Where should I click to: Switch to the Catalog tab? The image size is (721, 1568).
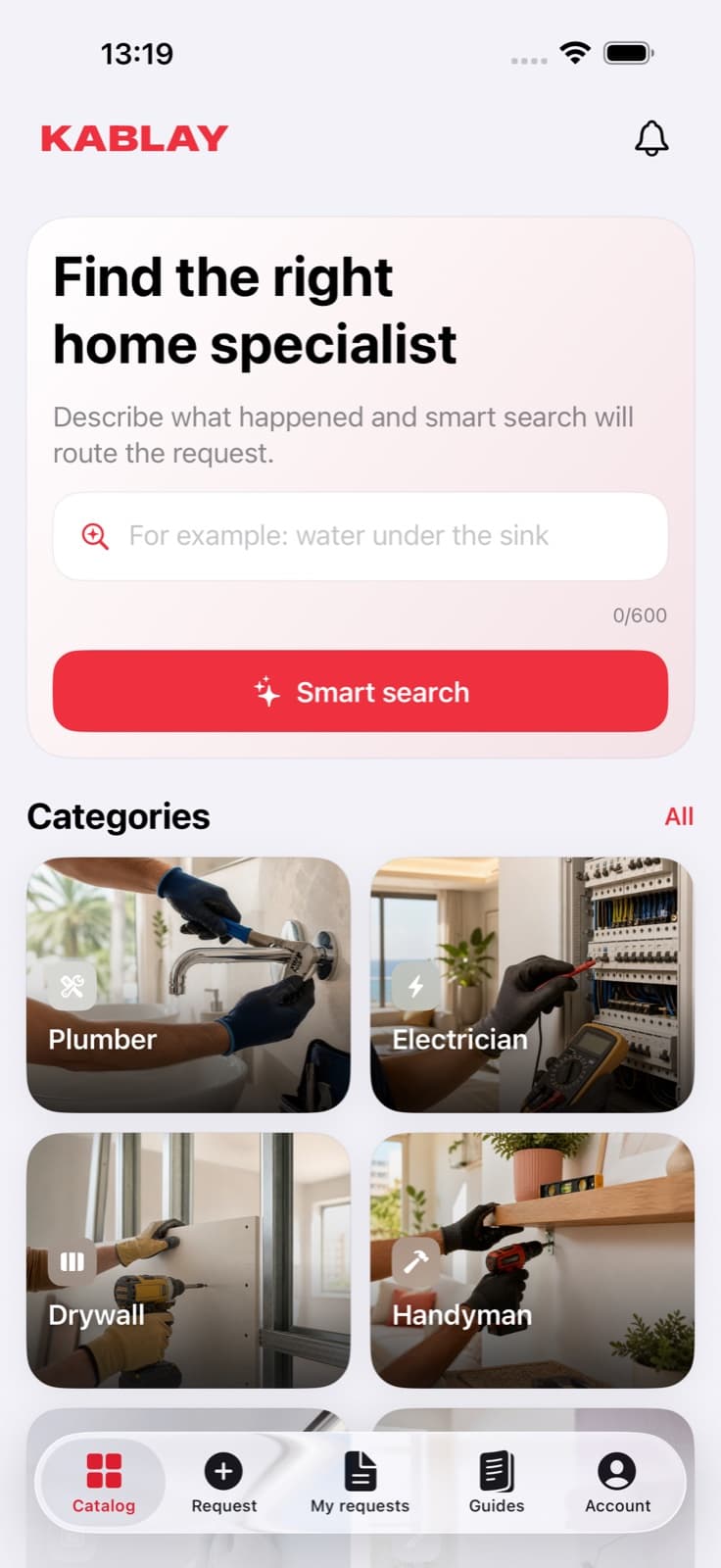(x=104, y=1483)
